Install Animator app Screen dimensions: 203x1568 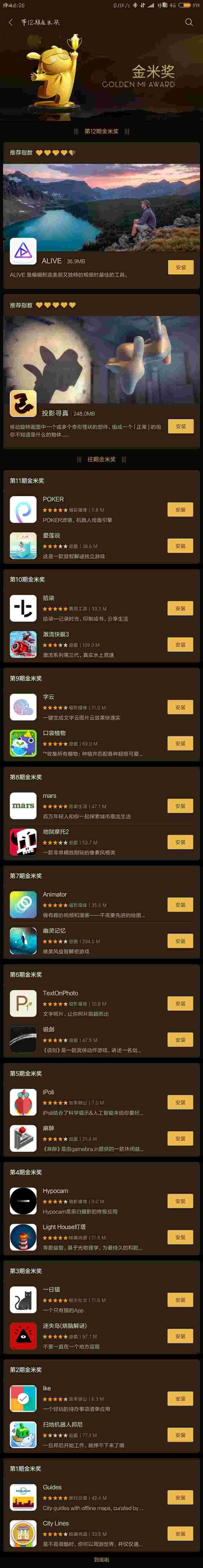pos(180,904)
